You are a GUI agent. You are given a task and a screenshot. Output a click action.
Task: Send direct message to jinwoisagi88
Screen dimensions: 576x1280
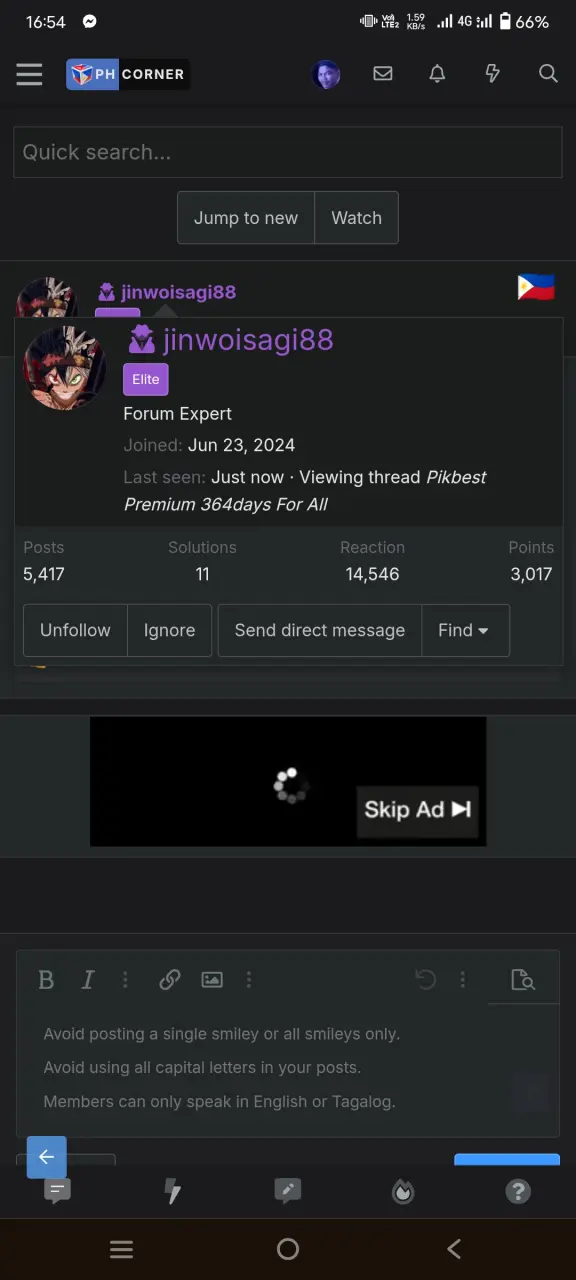pos(320,630)
